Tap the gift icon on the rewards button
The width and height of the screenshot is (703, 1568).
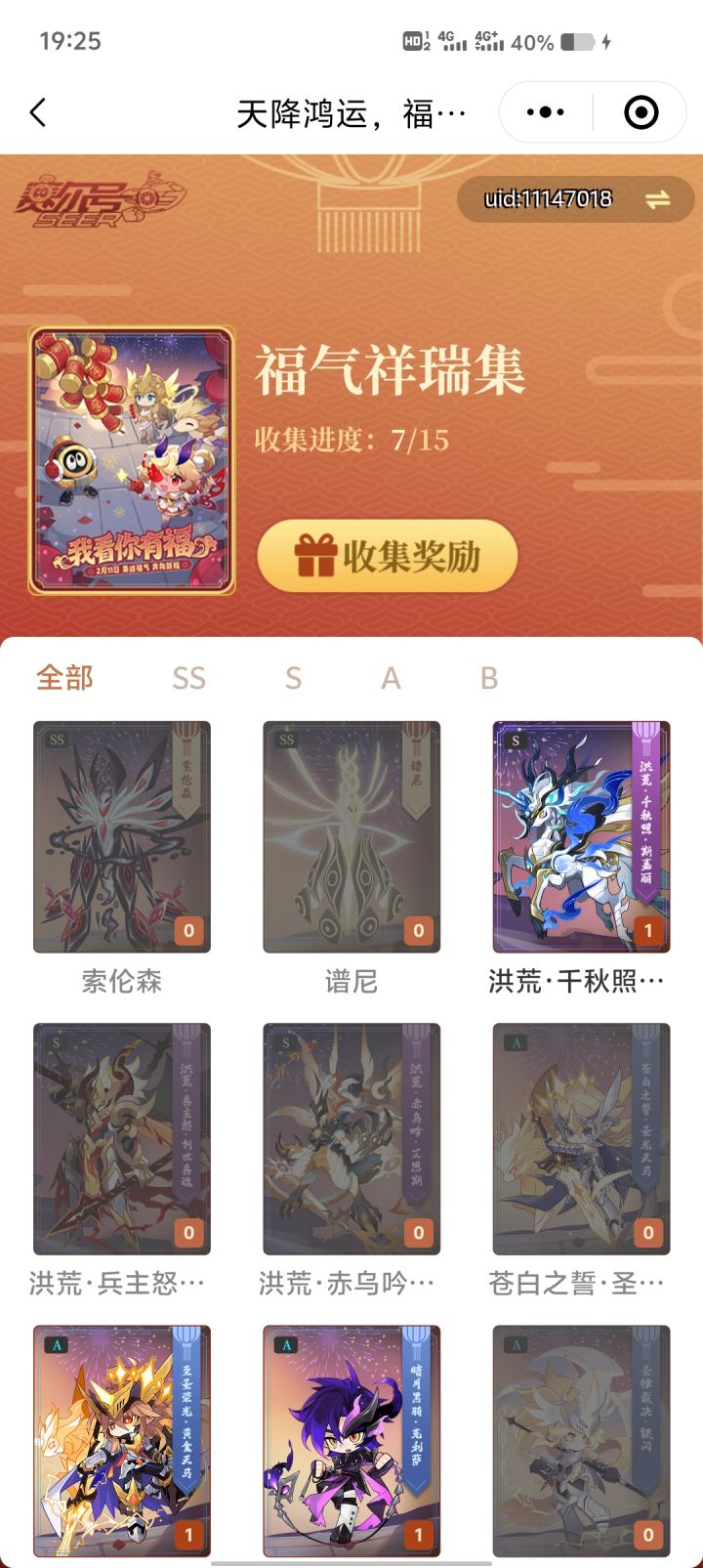coord(314,555)
